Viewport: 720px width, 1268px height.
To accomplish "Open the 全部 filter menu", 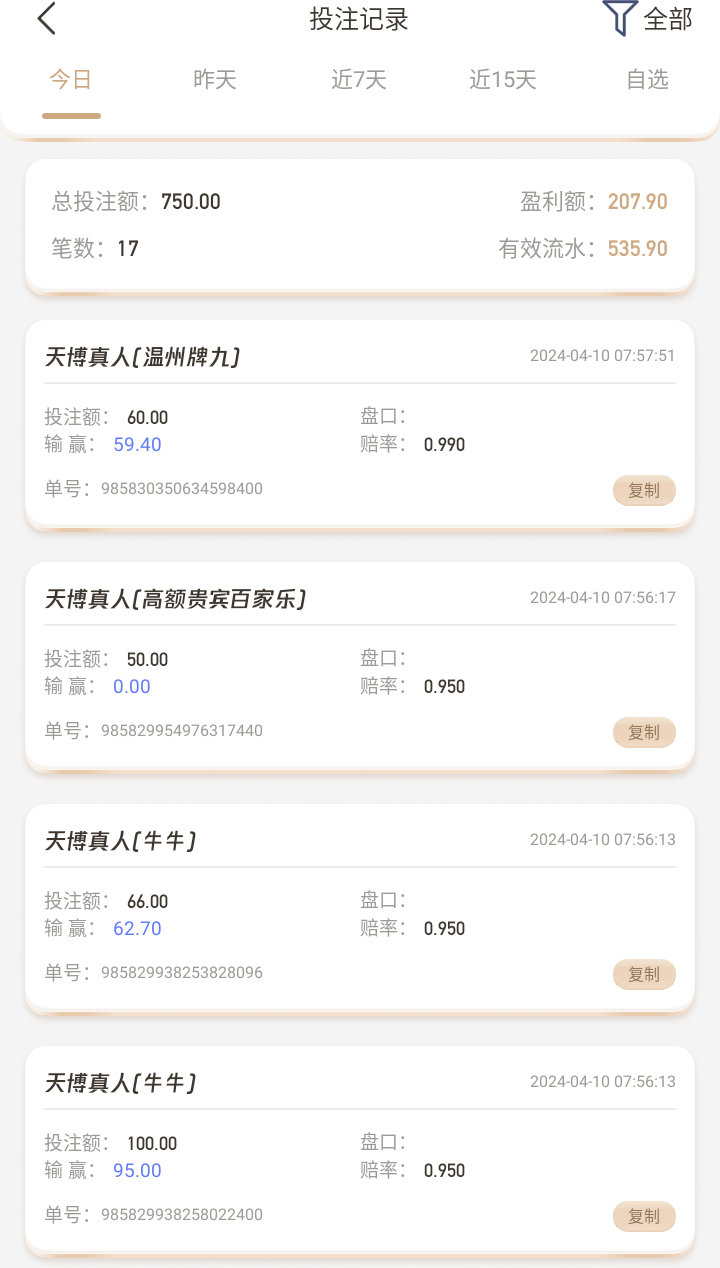I will pyautogui.click(x=648, y=19).
